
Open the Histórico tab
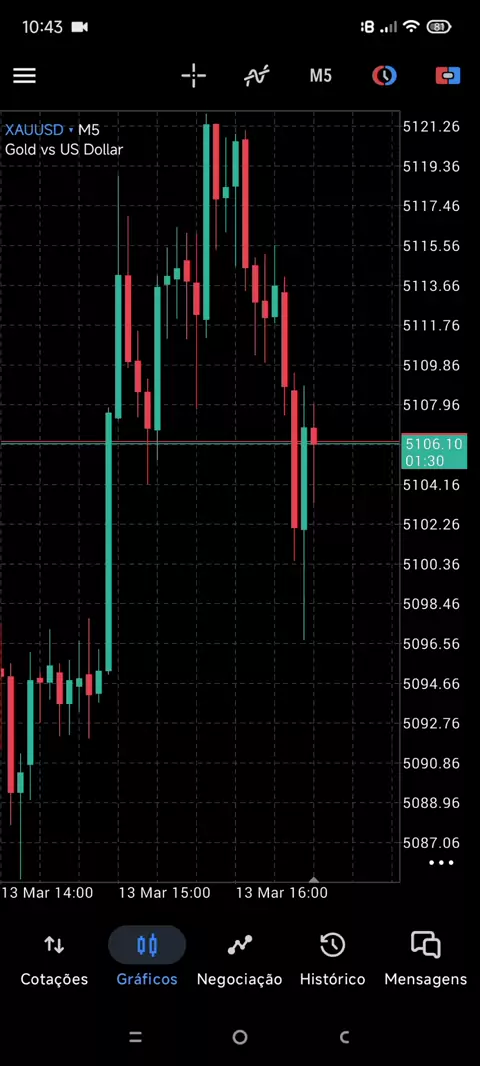[x=332, y=960]
